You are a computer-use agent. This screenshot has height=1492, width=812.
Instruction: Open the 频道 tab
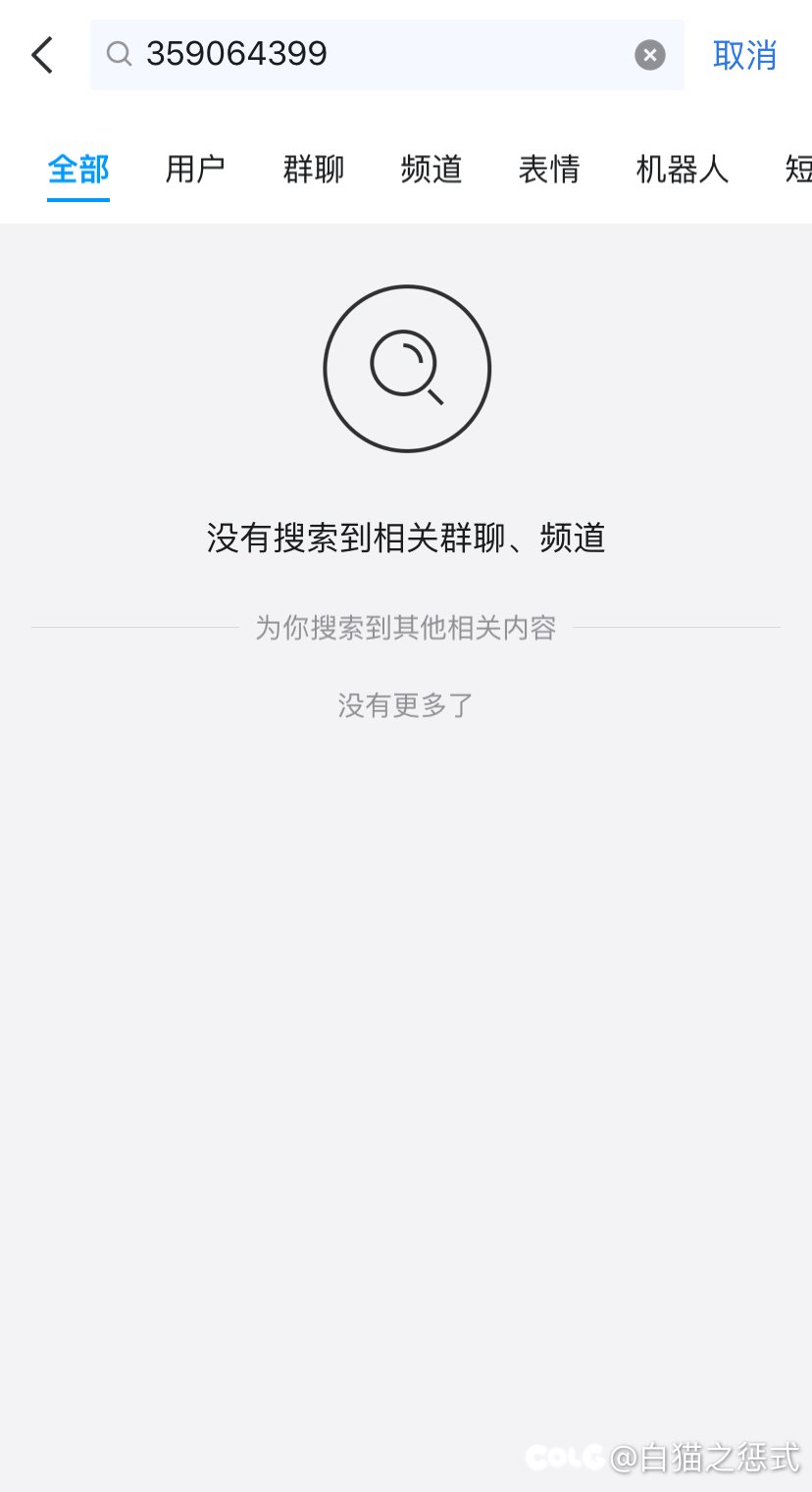431,169
